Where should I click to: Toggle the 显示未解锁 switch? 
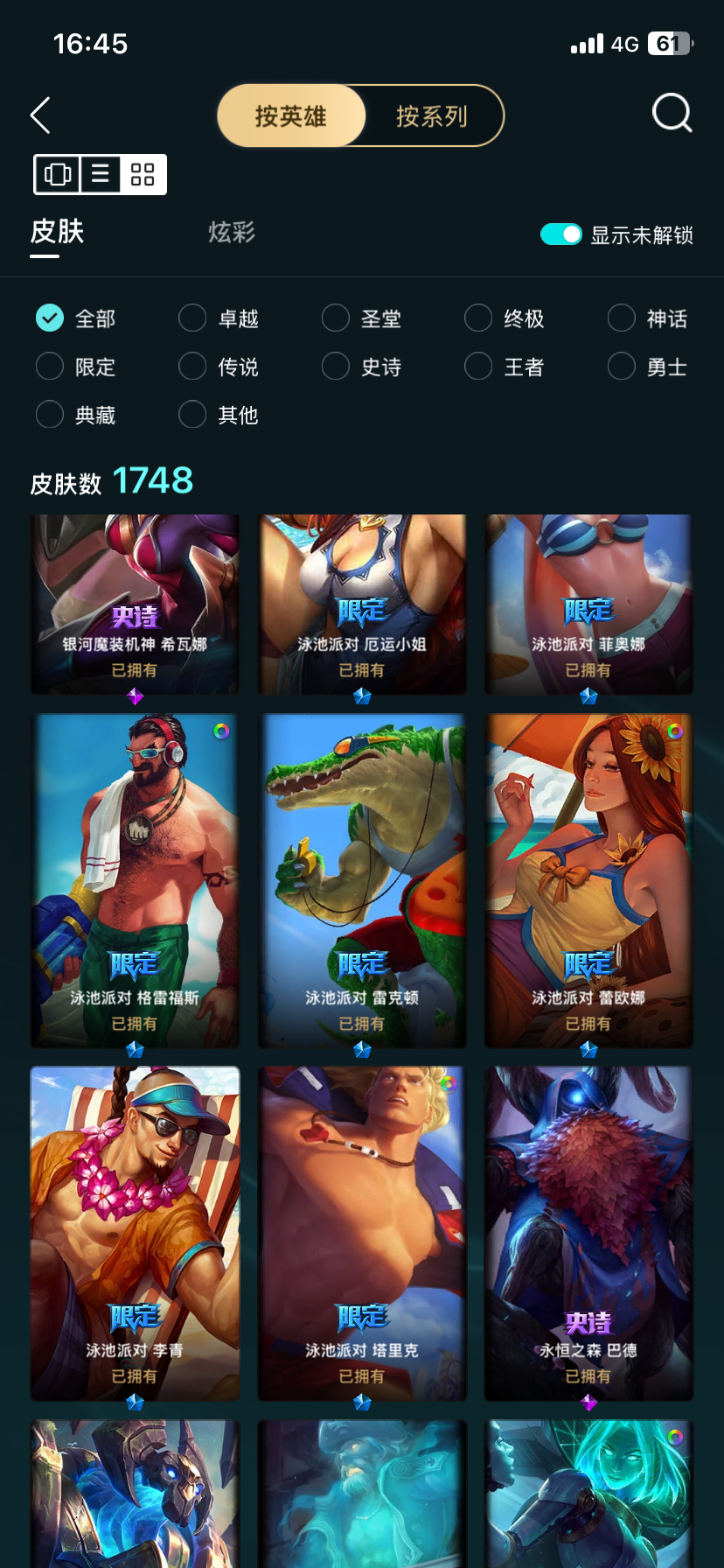(x=560, y=234)
